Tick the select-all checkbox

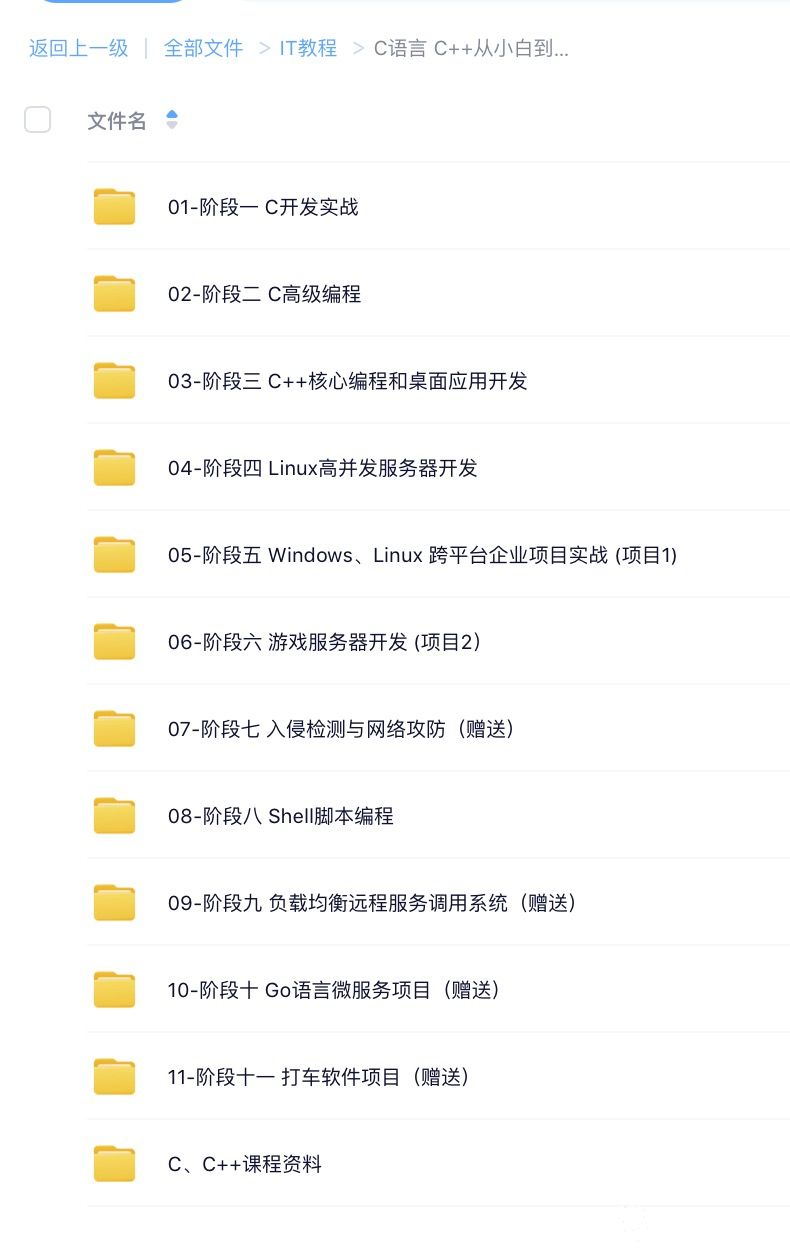38,120
